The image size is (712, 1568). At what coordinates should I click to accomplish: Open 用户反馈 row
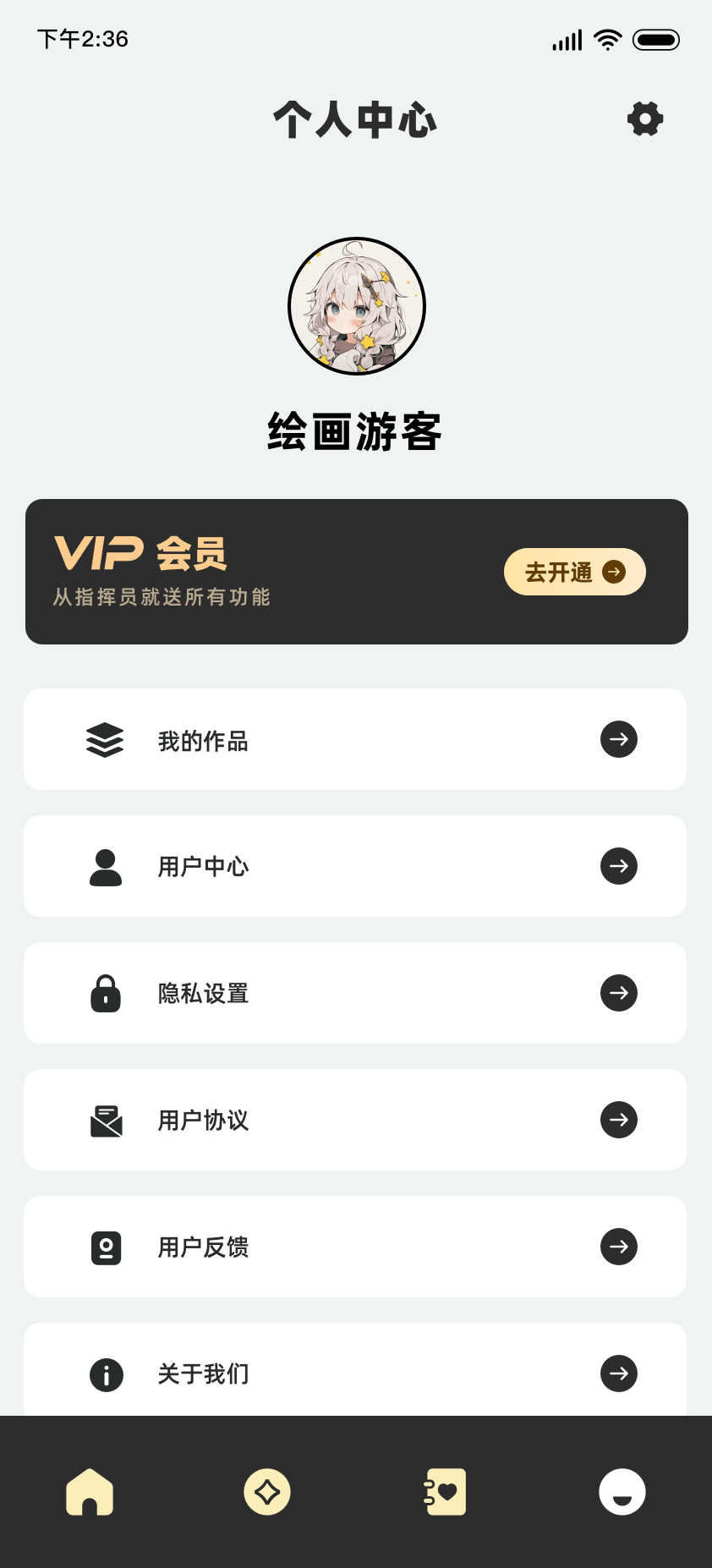pyautogui.click(x=355, y=1247)
